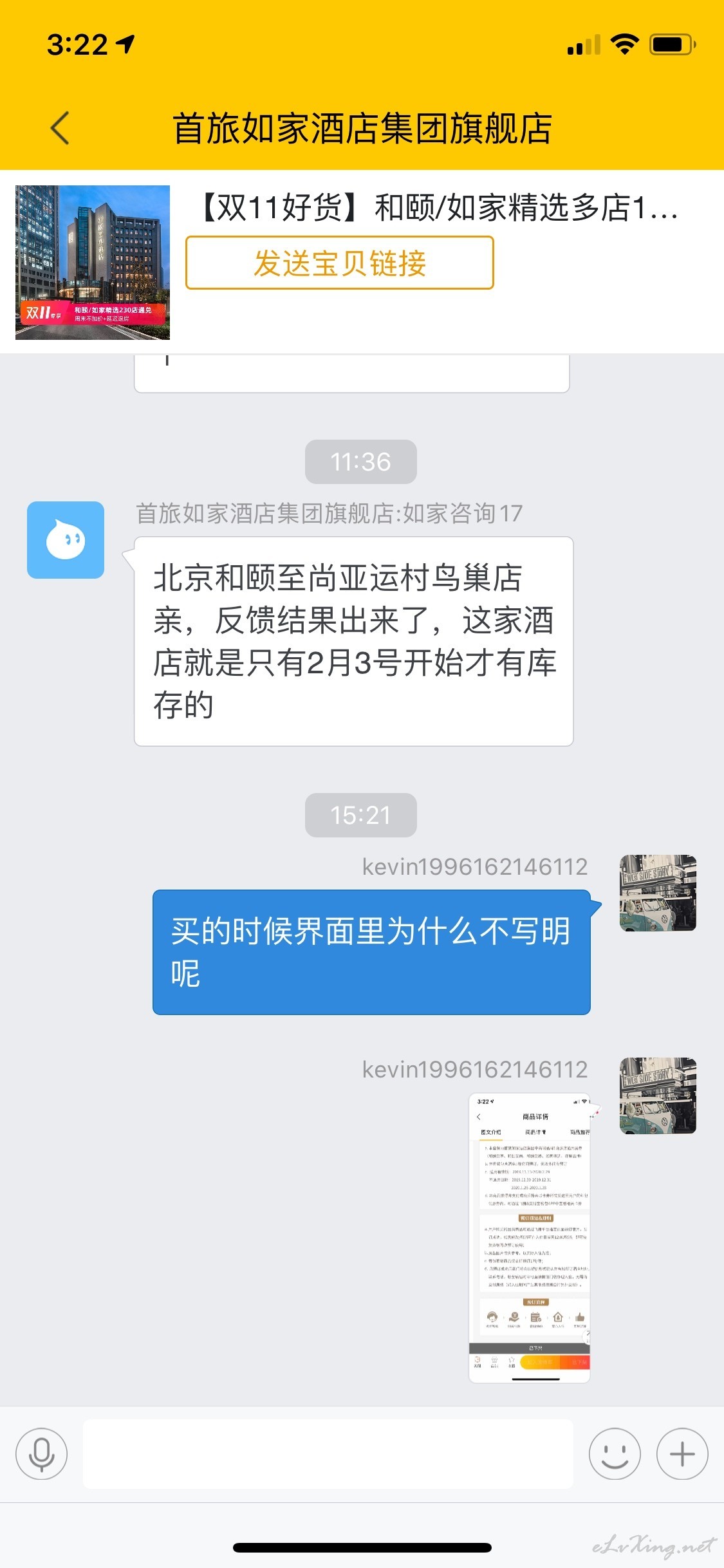The width and height of the screenshot is (724, 1568).
Task: Tap 发送宝贝链接 button
Action: tap(340, 263)
